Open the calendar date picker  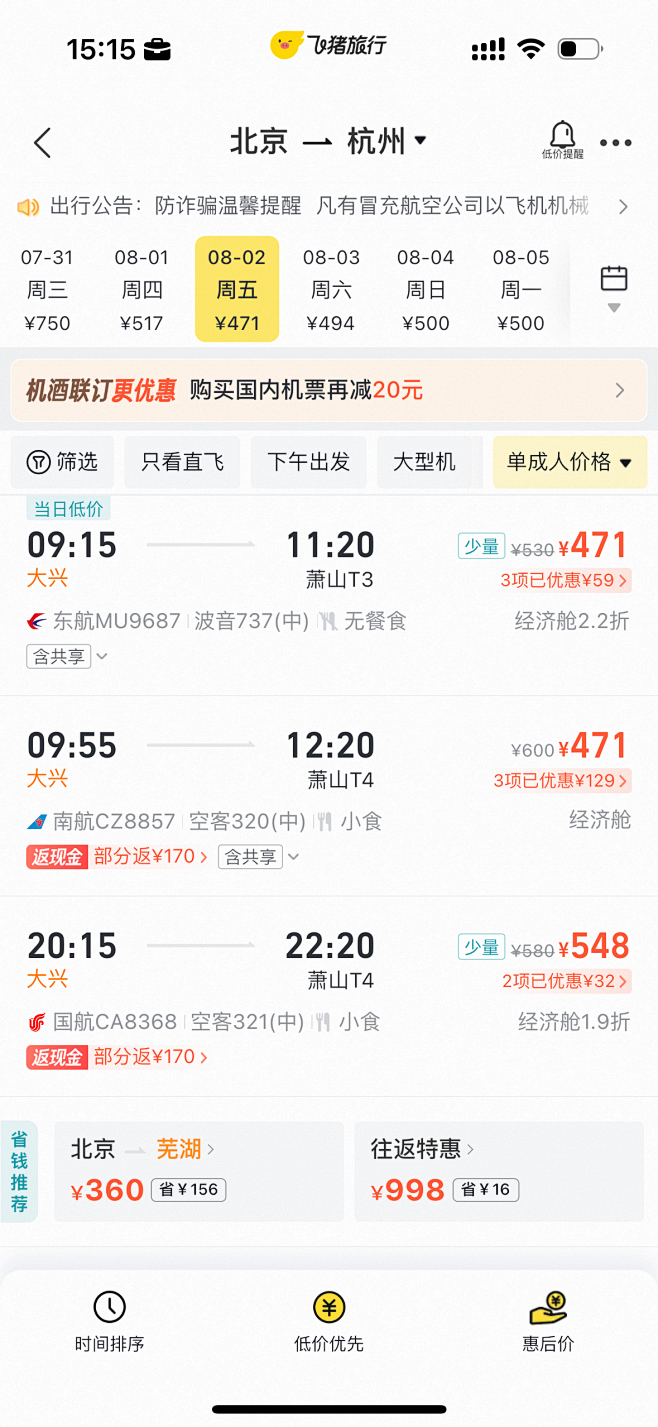tap(614, 288)
